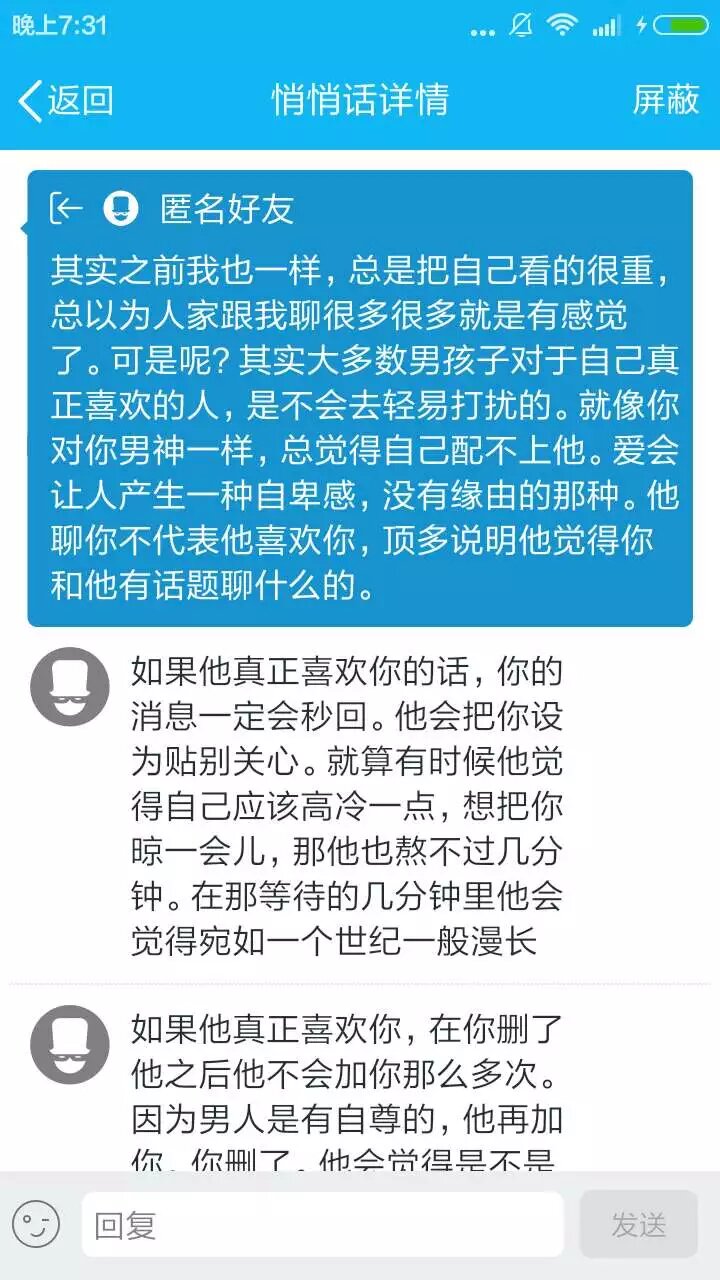720x1280 pixels.
Task: Go back via the 返回 button
Action: click(66, 100)
